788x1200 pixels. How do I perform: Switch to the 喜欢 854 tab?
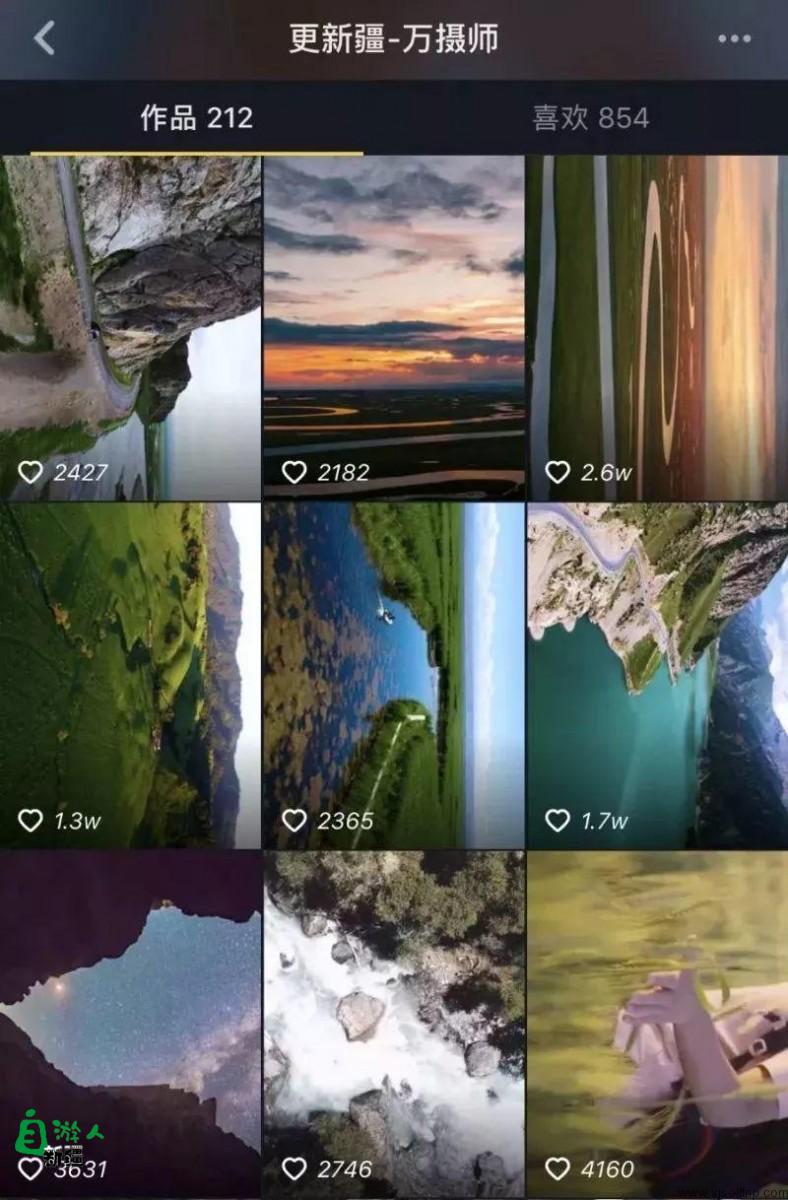point(590,118)
